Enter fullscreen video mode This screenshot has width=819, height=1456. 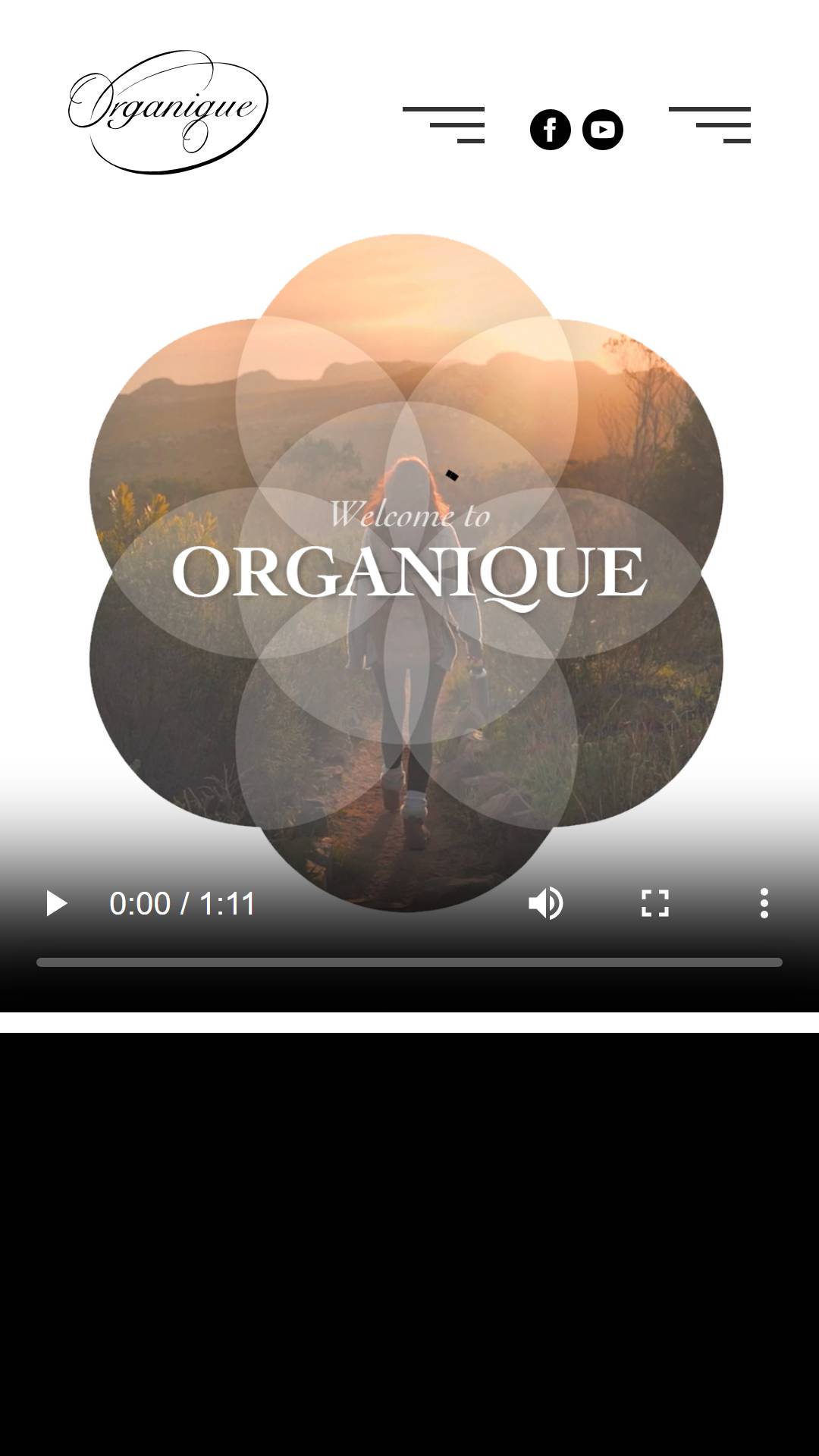(x=655, y=903)
